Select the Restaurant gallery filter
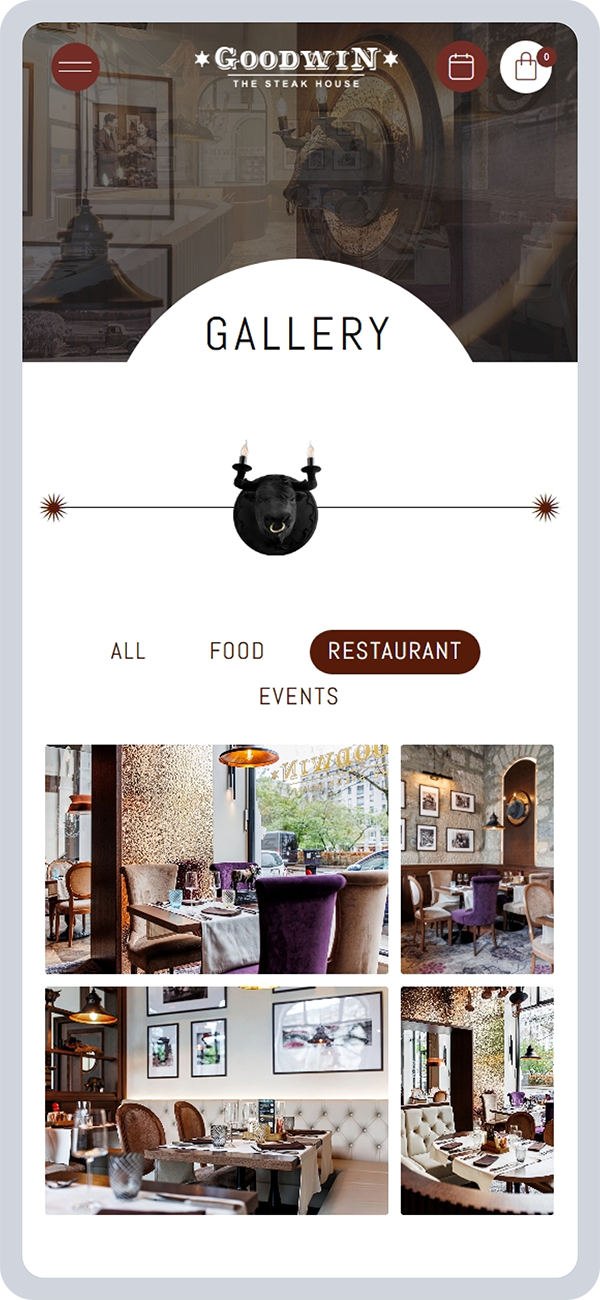This screenshot has height=1300, width=600. pos(395,651)
